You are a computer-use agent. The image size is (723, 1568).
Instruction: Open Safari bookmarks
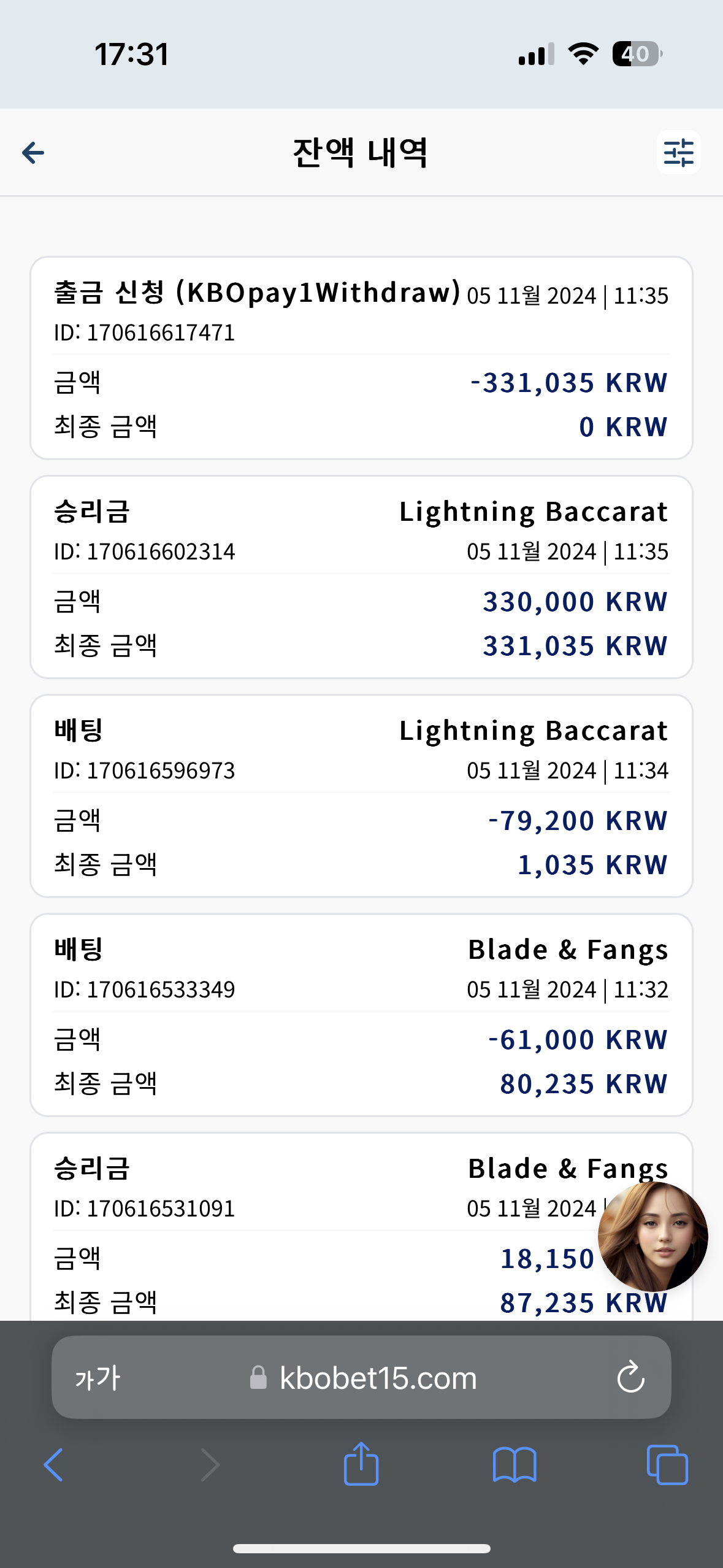tap(515, 1465)
